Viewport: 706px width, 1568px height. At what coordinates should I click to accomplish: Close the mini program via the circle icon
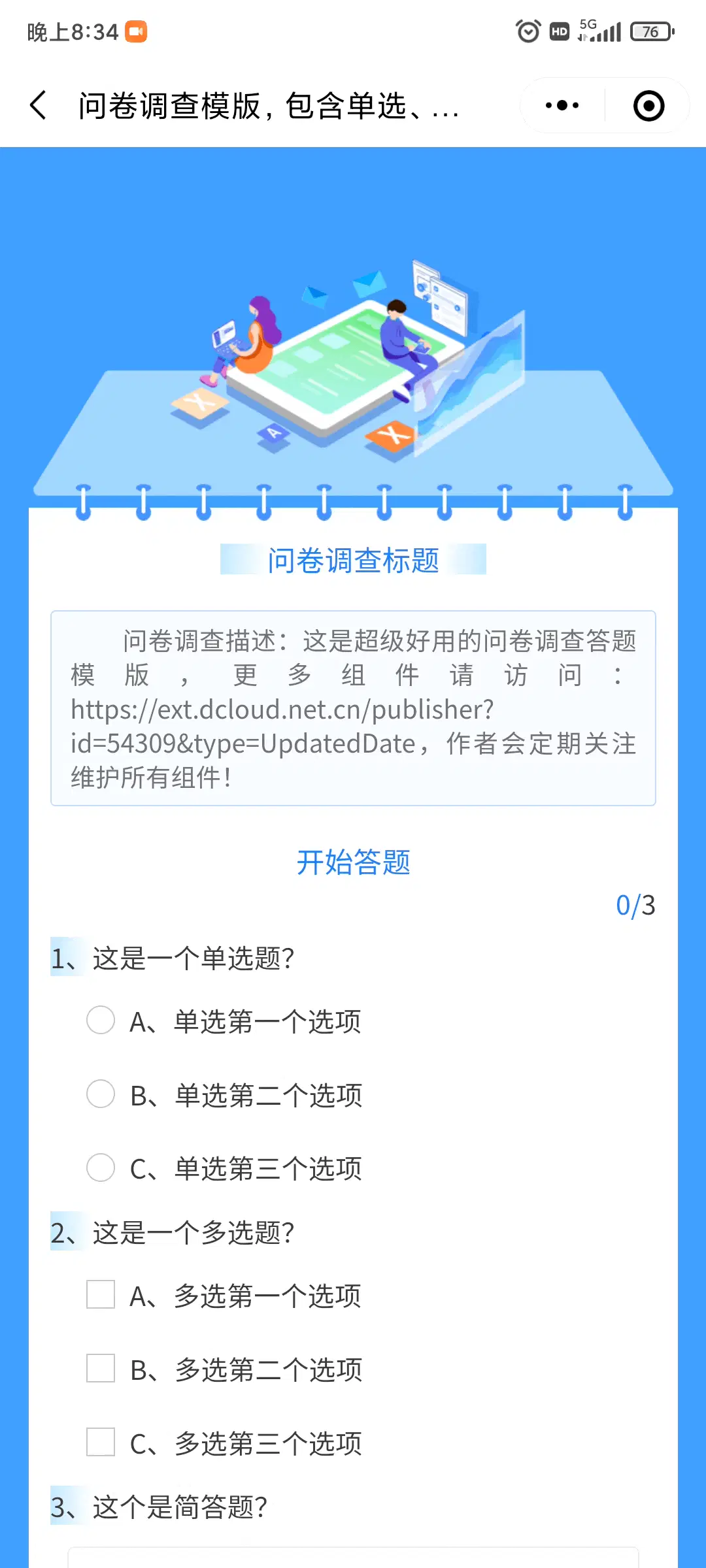[648, 106]
